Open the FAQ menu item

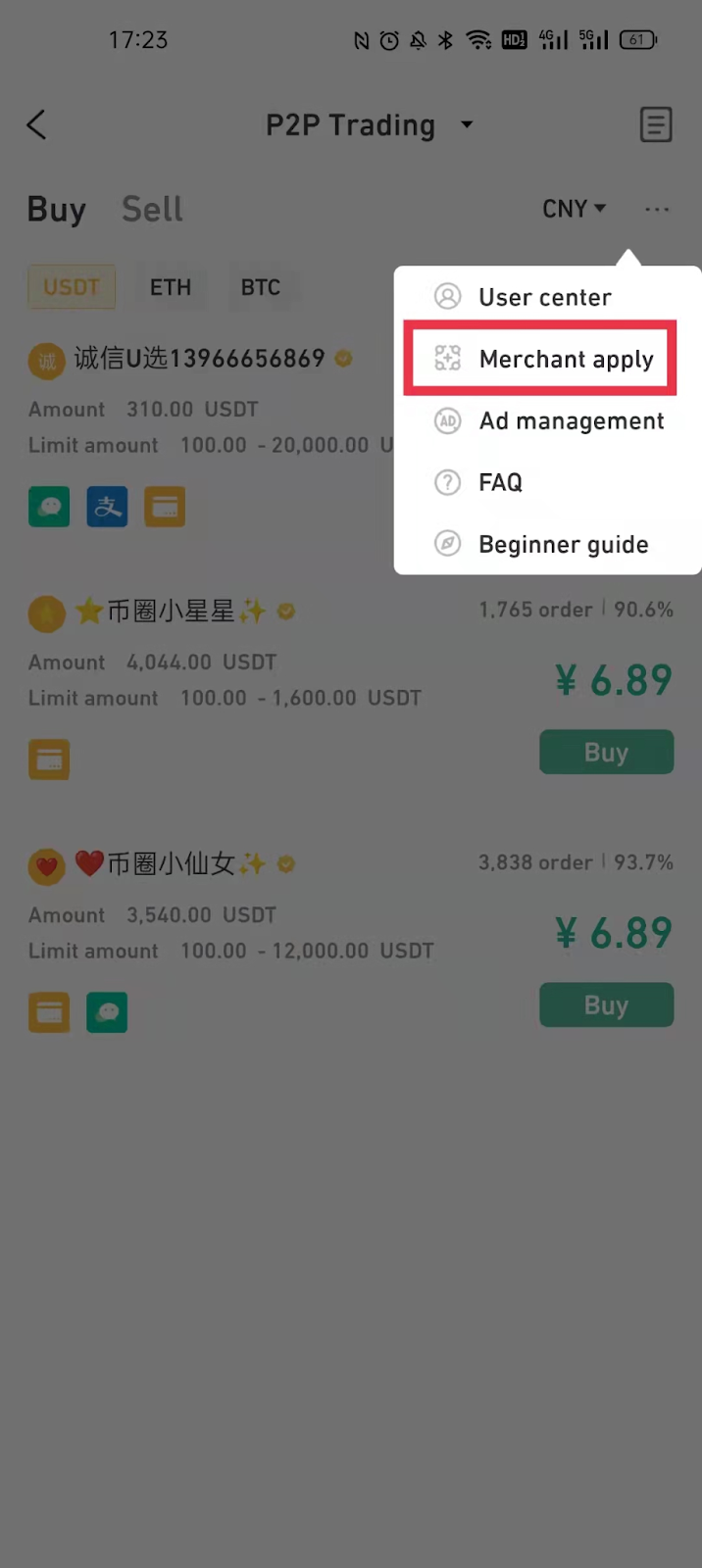point(500,482)
